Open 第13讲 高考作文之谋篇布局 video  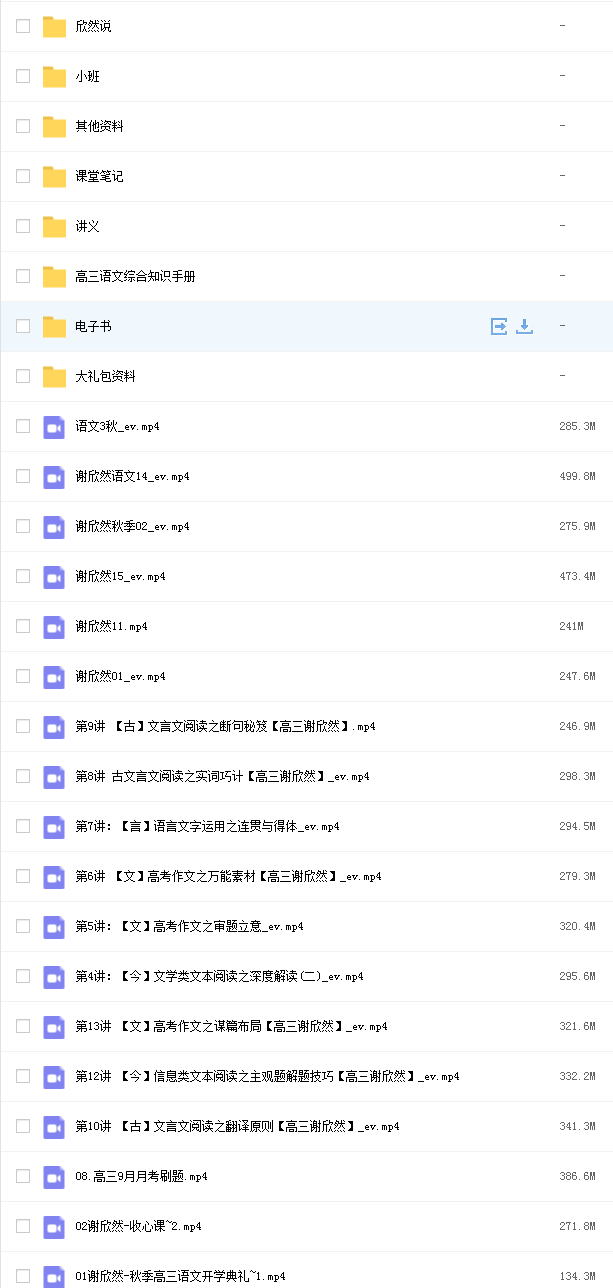tap(231, 1026)
